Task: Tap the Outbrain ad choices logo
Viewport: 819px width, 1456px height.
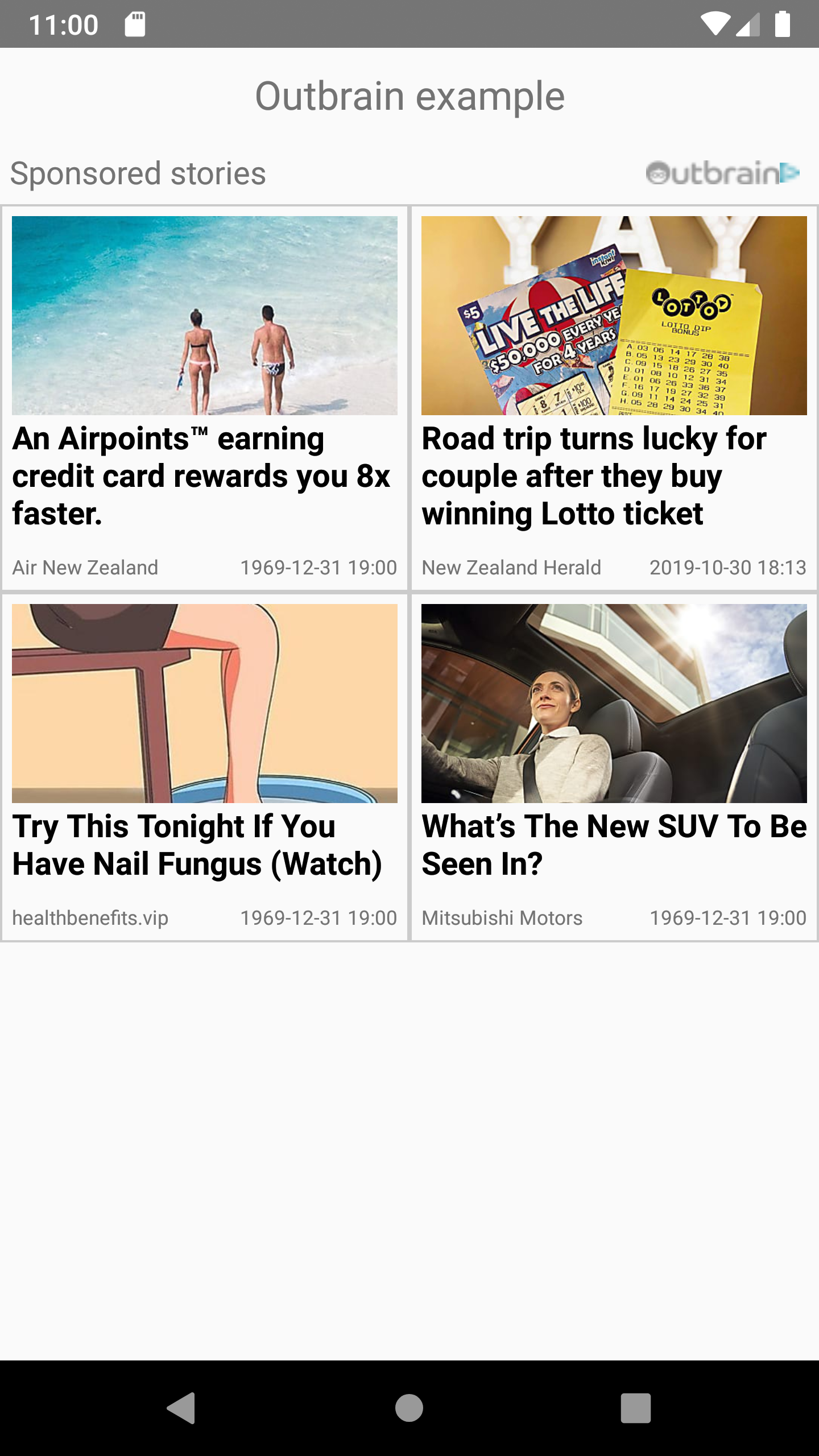Action: tap(722, 173)
